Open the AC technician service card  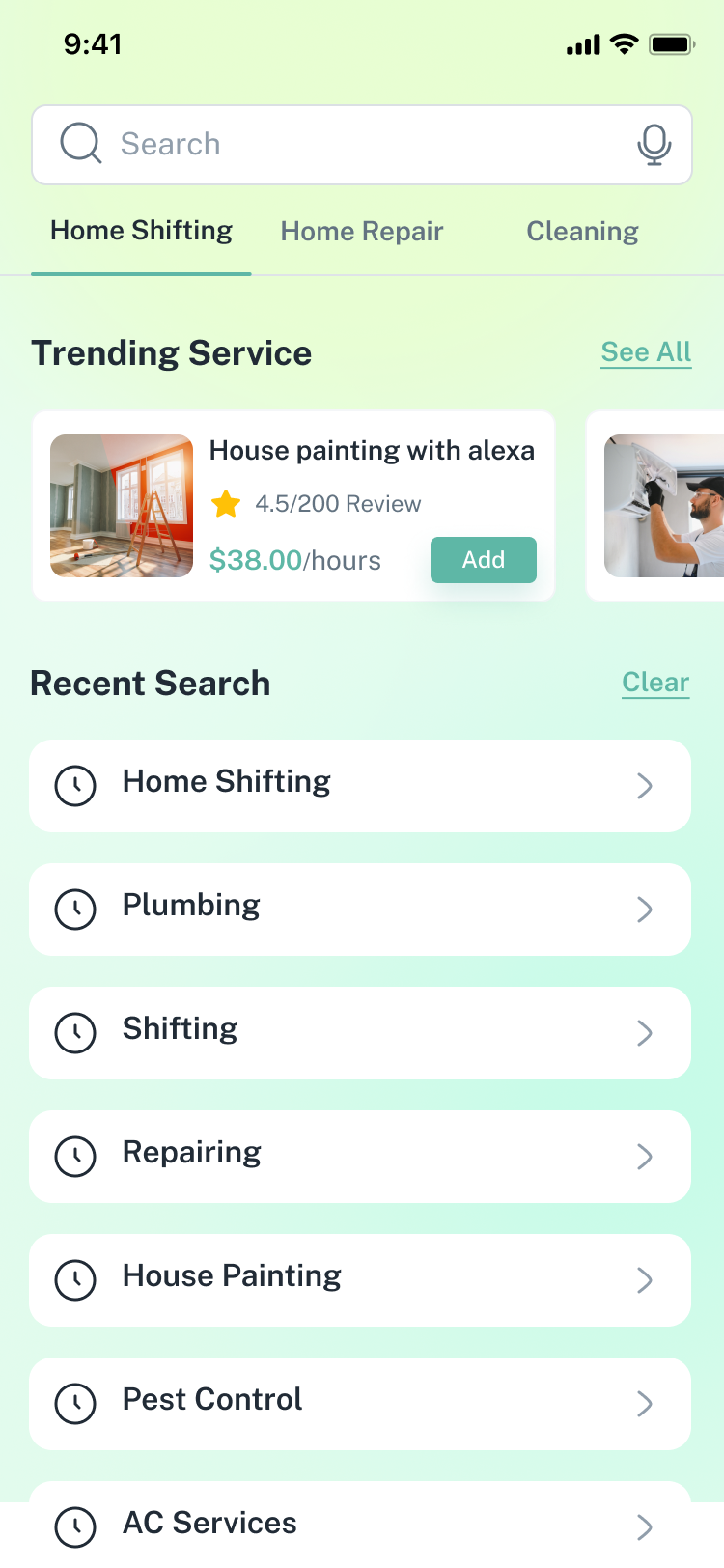pos(662,506)
